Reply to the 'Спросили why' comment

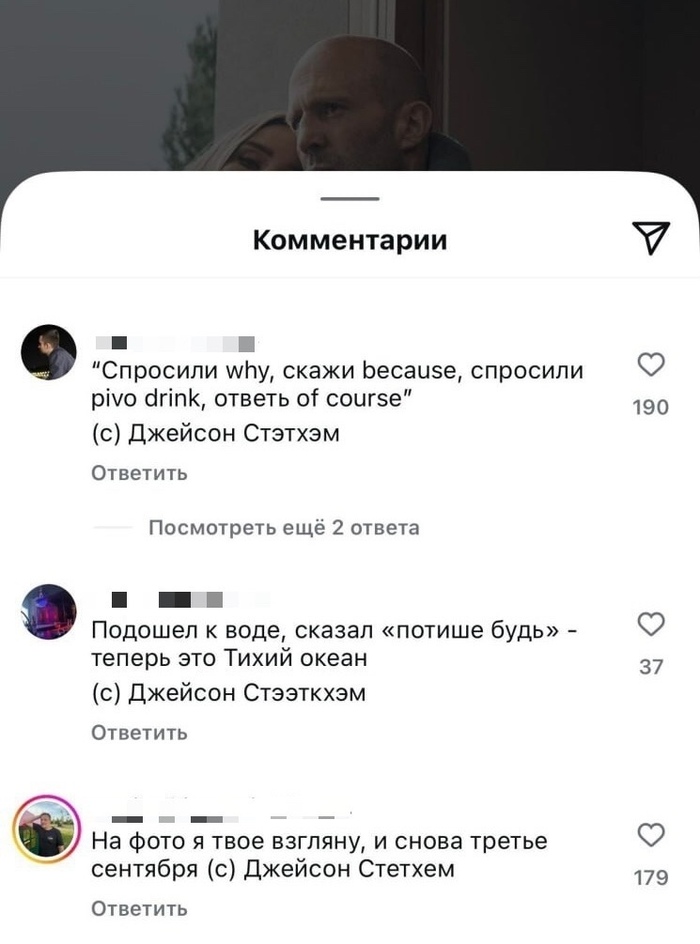139,473
